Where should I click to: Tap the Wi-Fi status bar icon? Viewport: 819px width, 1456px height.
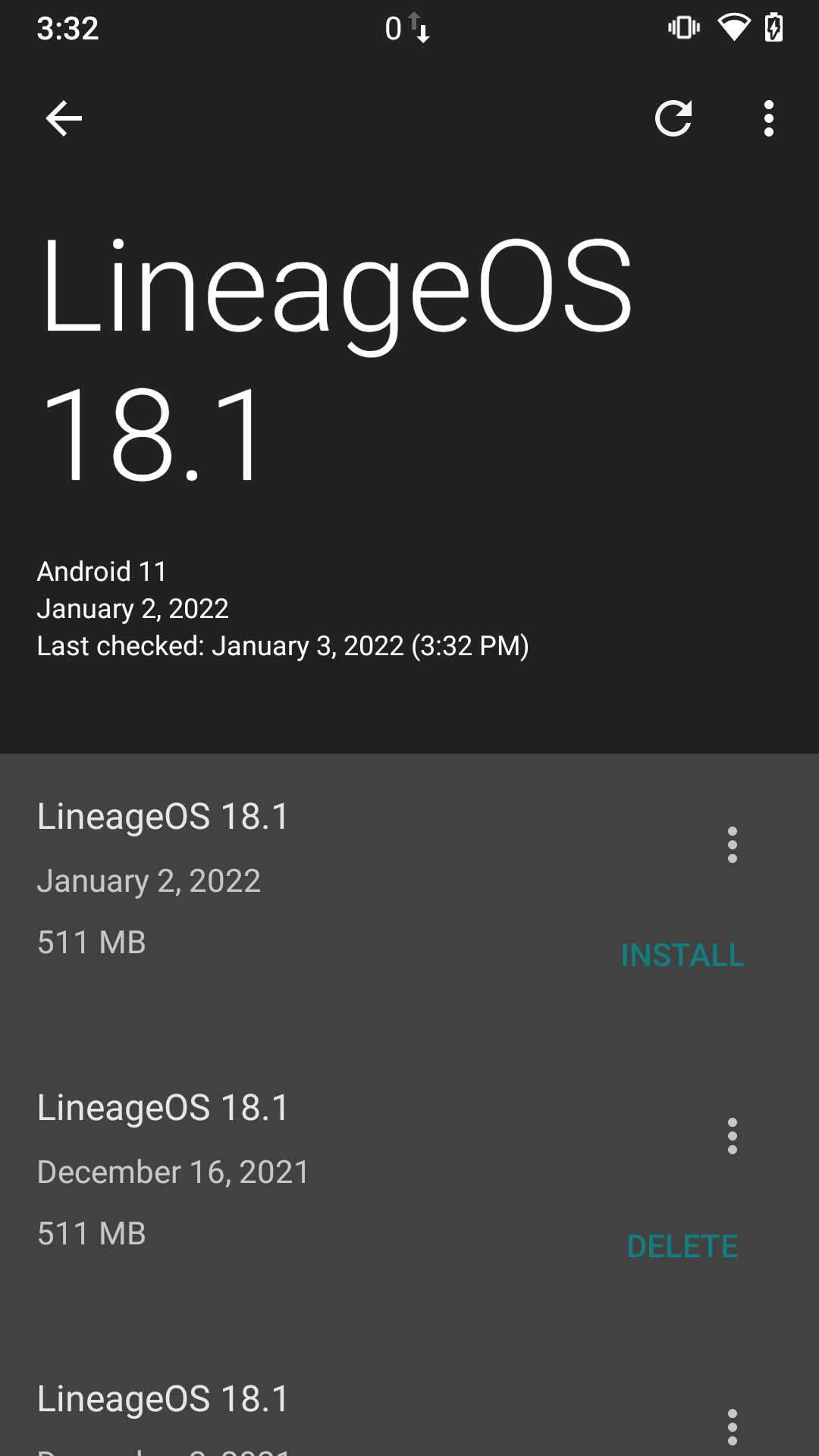click(x=733, y=27)
